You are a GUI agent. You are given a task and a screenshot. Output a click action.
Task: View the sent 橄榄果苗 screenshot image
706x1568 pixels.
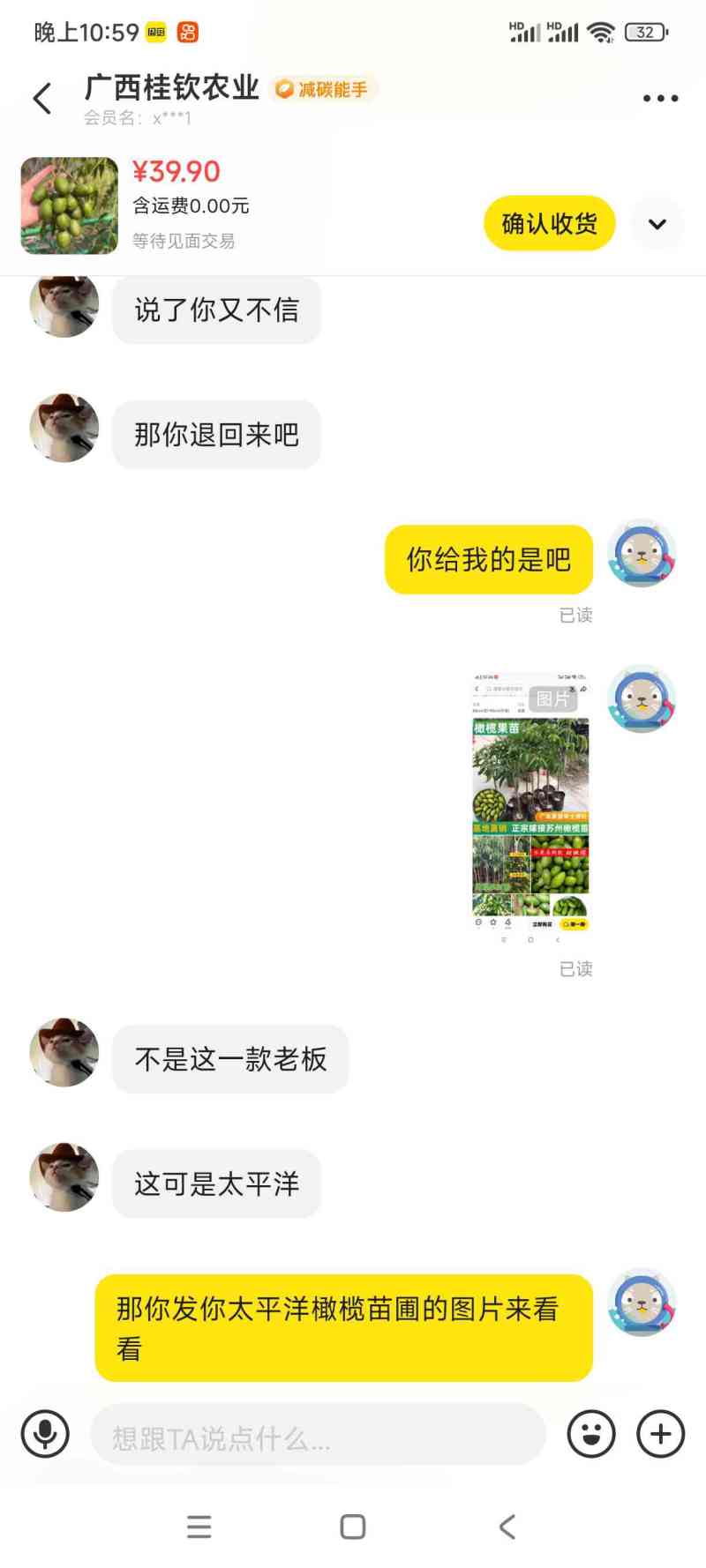(x=530, y=804)
